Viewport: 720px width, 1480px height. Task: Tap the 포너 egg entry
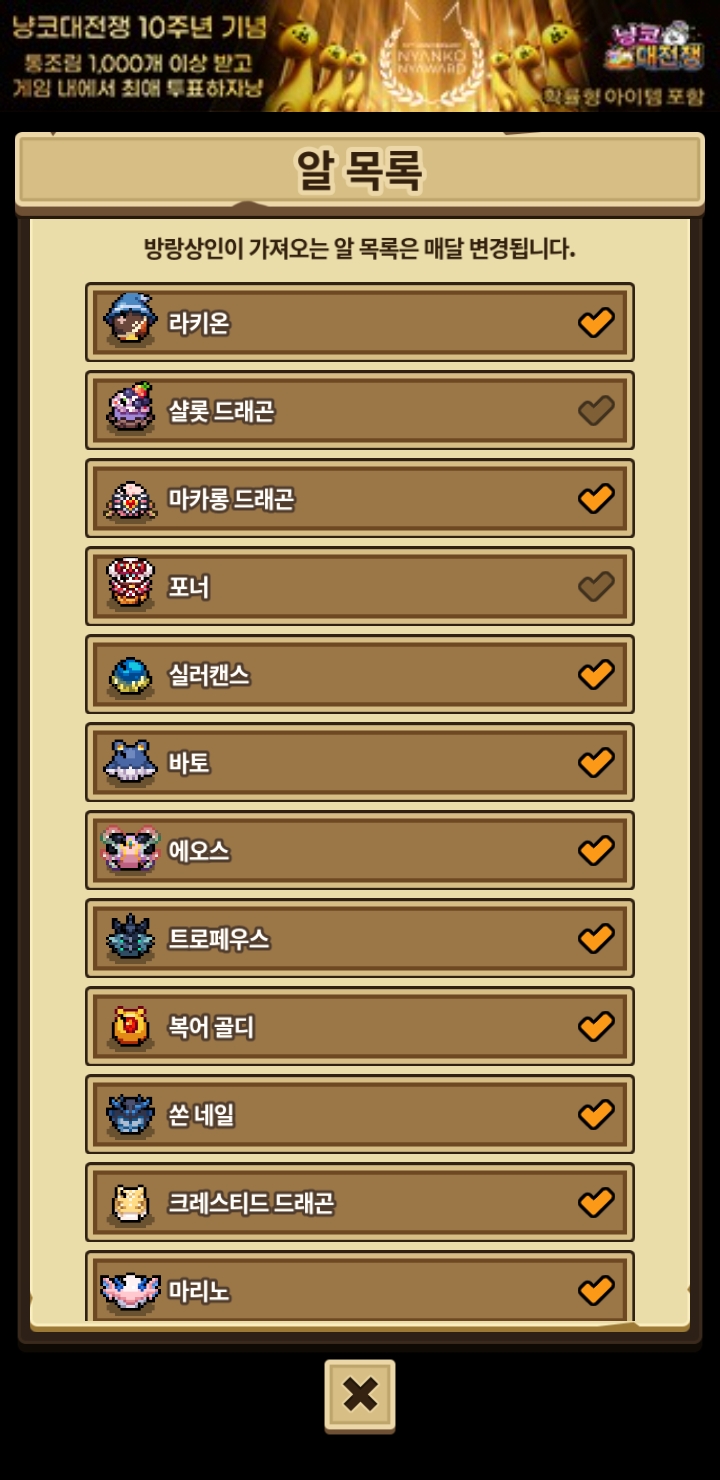point(360,587)
